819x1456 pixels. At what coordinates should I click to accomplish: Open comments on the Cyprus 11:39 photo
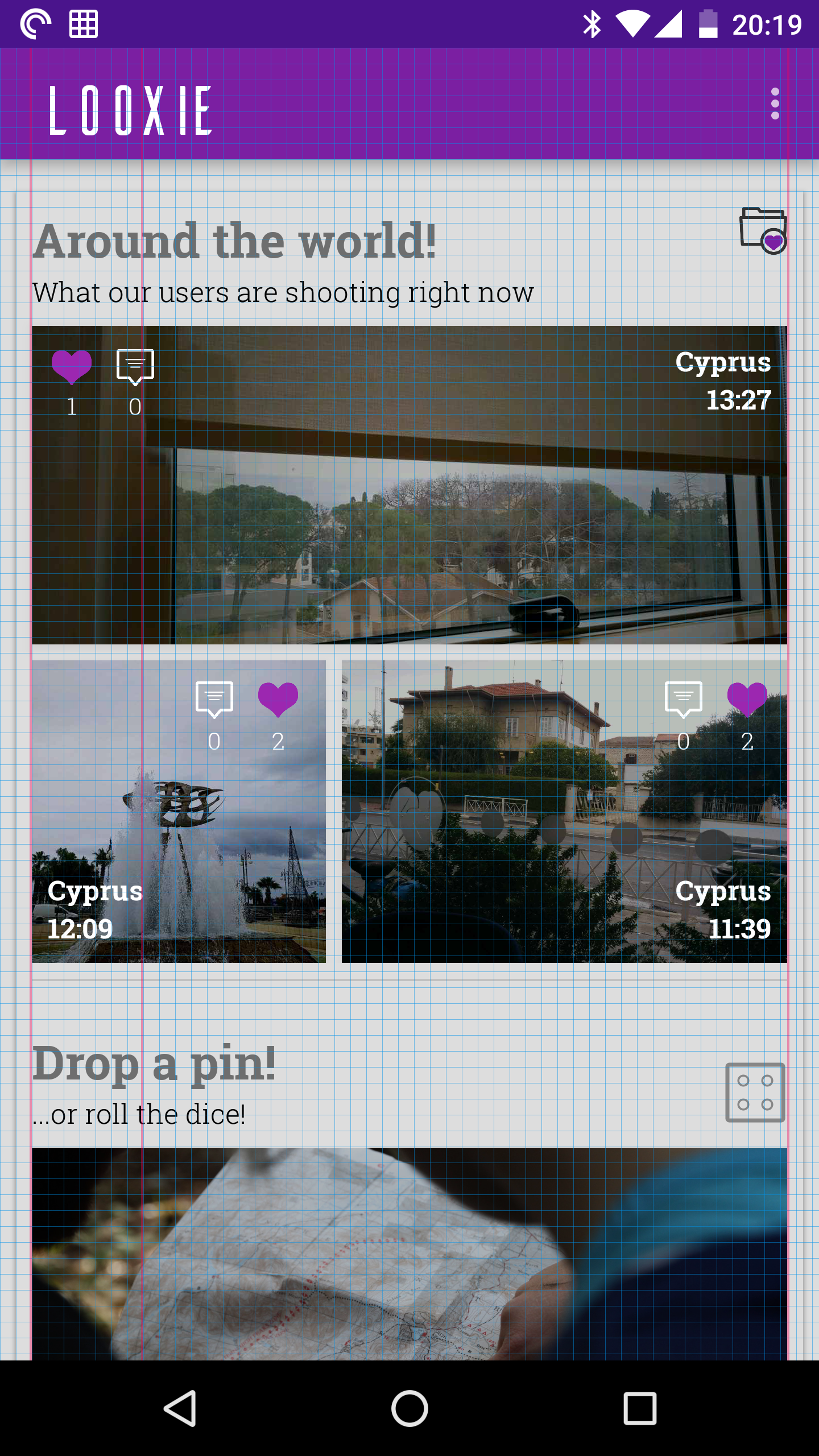[x=683, y=699]
